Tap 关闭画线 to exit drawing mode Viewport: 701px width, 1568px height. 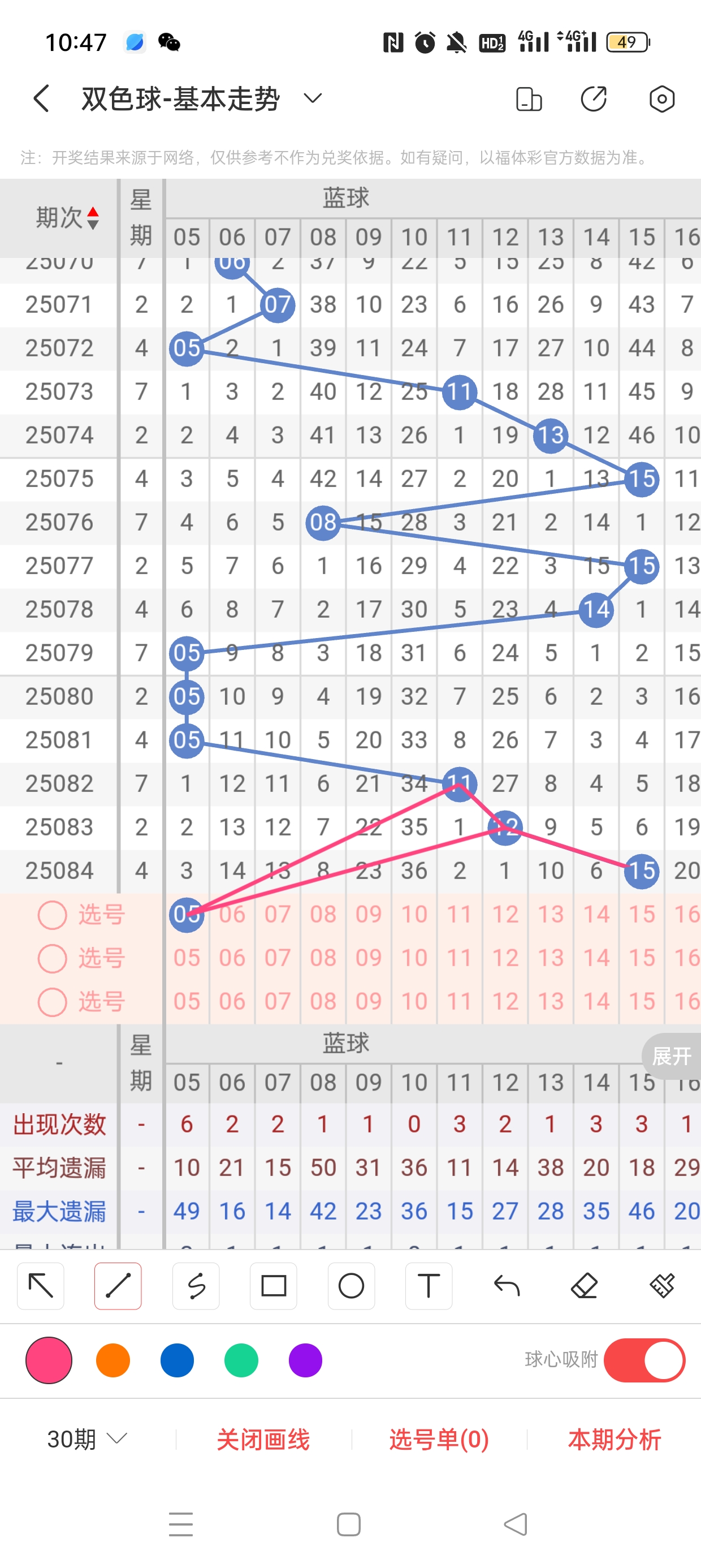click(x=263, y=1439)
